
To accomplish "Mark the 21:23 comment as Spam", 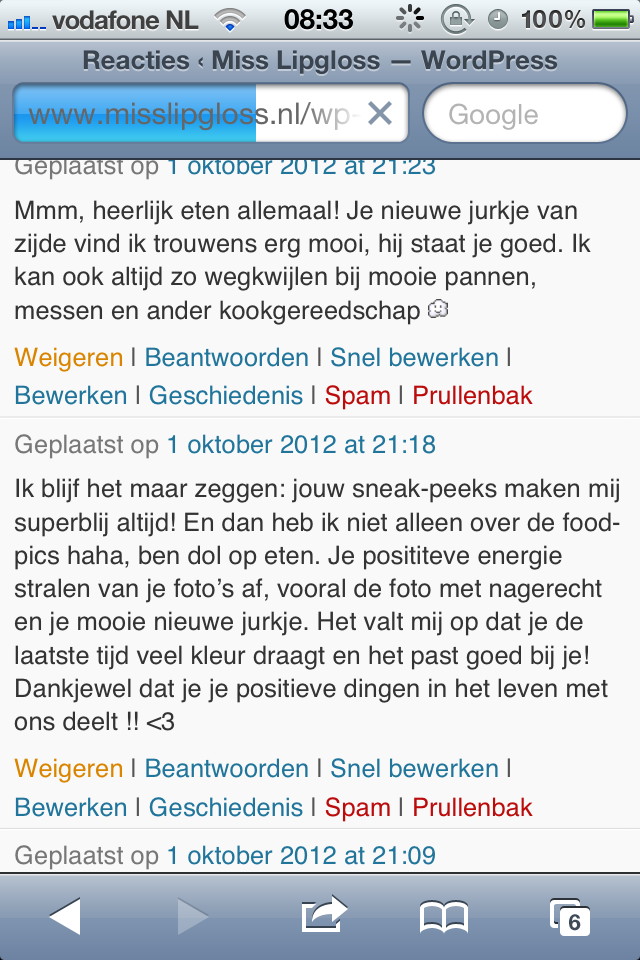I will pyautogui.click(x=357, y=395).
